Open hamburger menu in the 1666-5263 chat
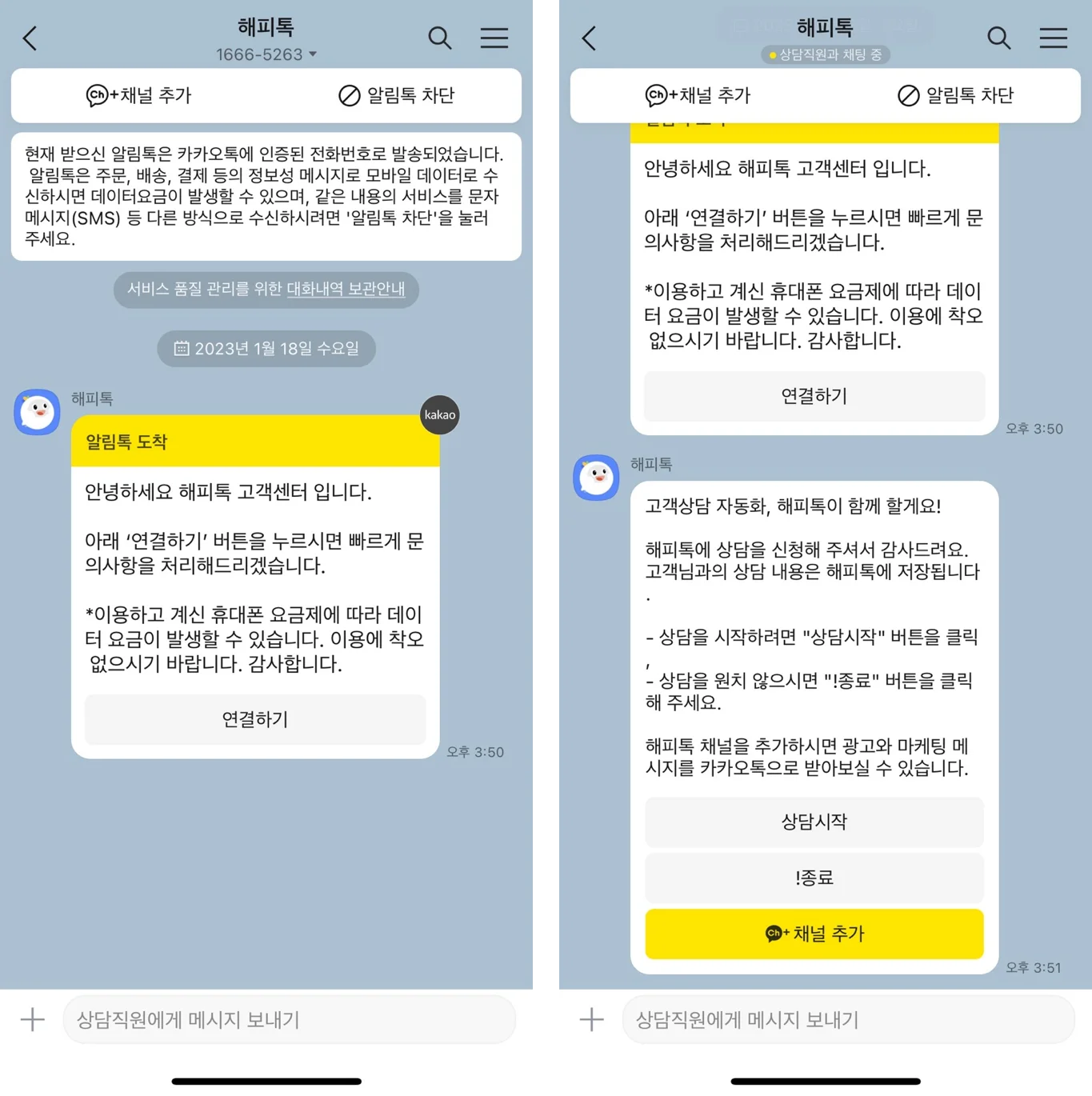This screenshot has width=1092, height=1096. 494,38
